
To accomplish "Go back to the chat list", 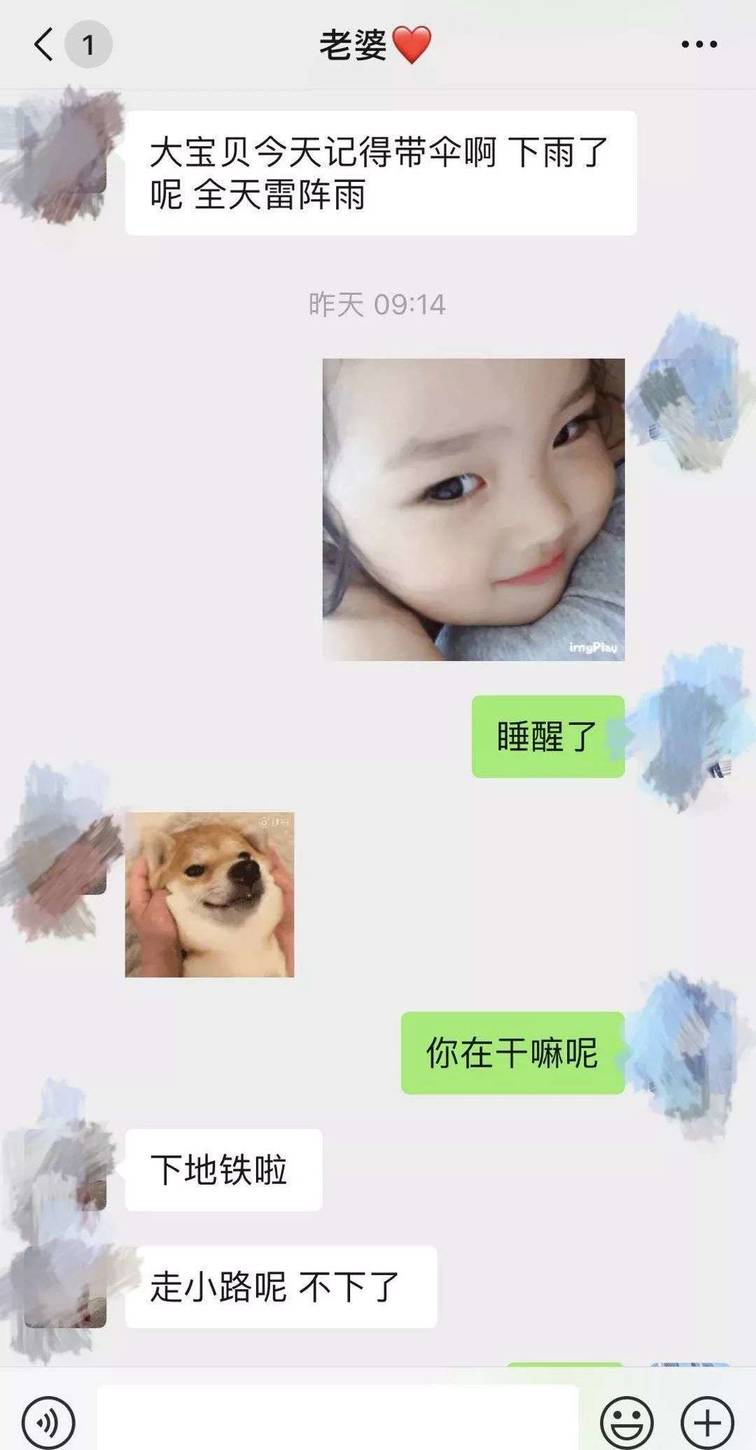I will pyautogui.click(x=44, y=45).
